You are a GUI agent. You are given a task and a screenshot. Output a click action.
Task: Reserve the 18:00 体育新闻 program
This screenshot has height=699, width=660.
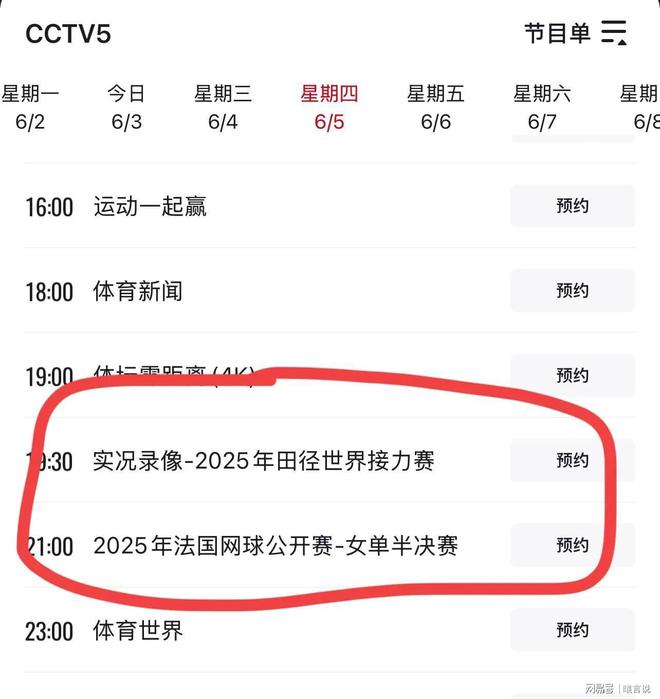tap(572, 291)
